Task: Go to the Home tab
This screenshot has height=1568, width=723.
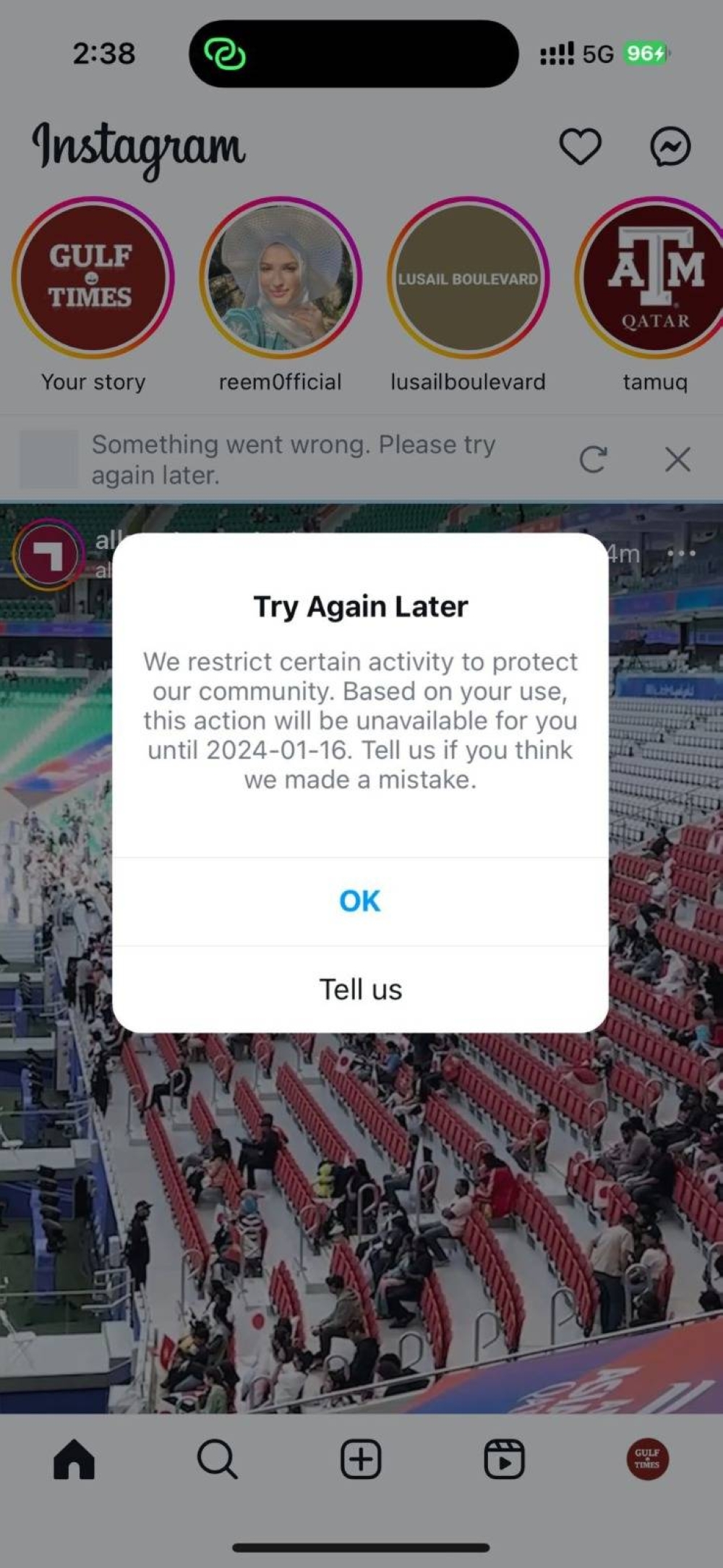Action: tap(74, 1459)
